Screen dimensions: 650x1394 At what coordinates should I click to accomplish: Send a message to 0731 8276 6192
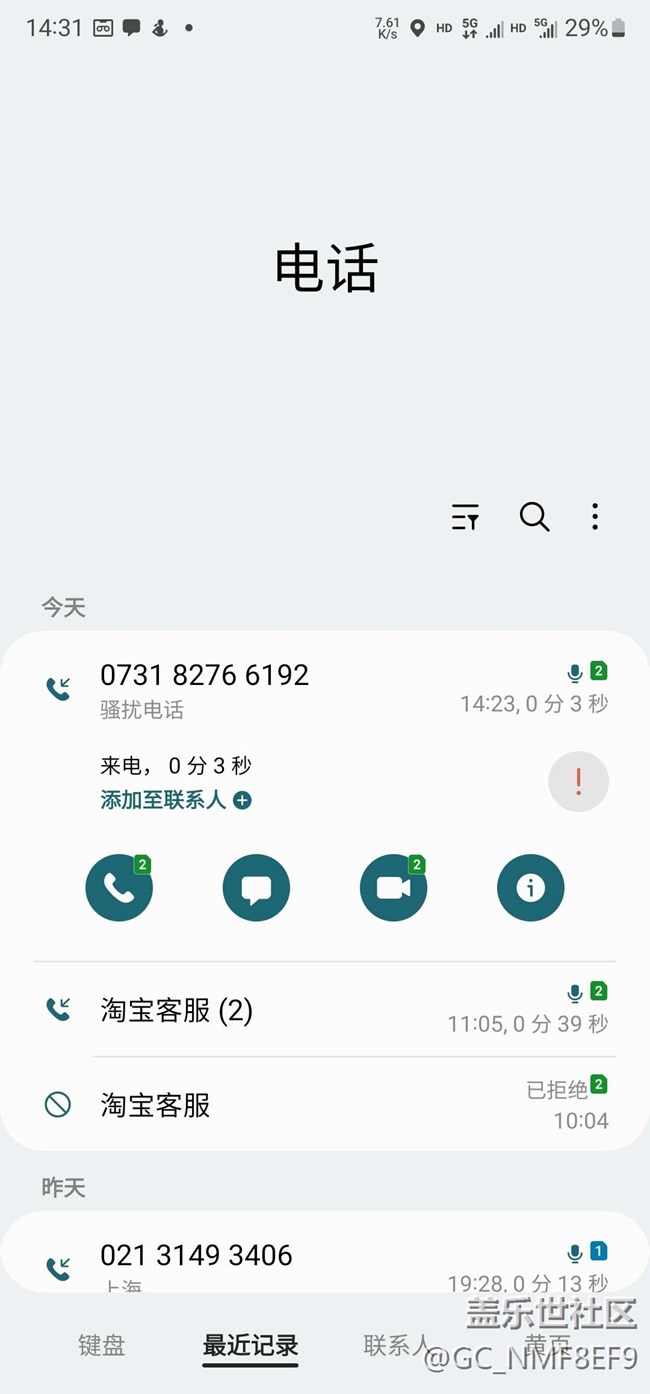tap(256, 888)
